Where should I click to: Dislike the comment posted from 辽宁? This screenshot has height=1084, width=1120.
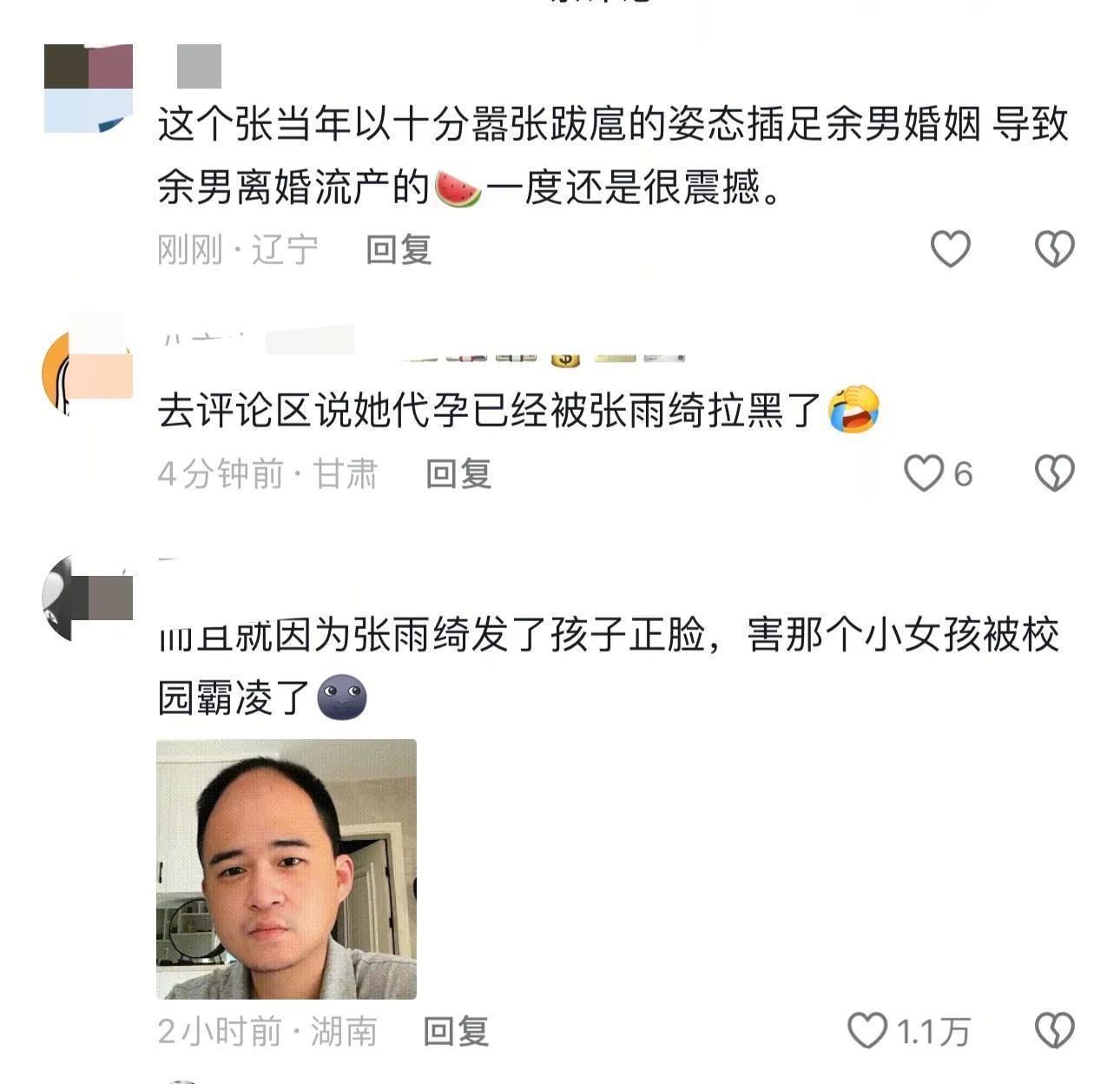pos(1054,249)
